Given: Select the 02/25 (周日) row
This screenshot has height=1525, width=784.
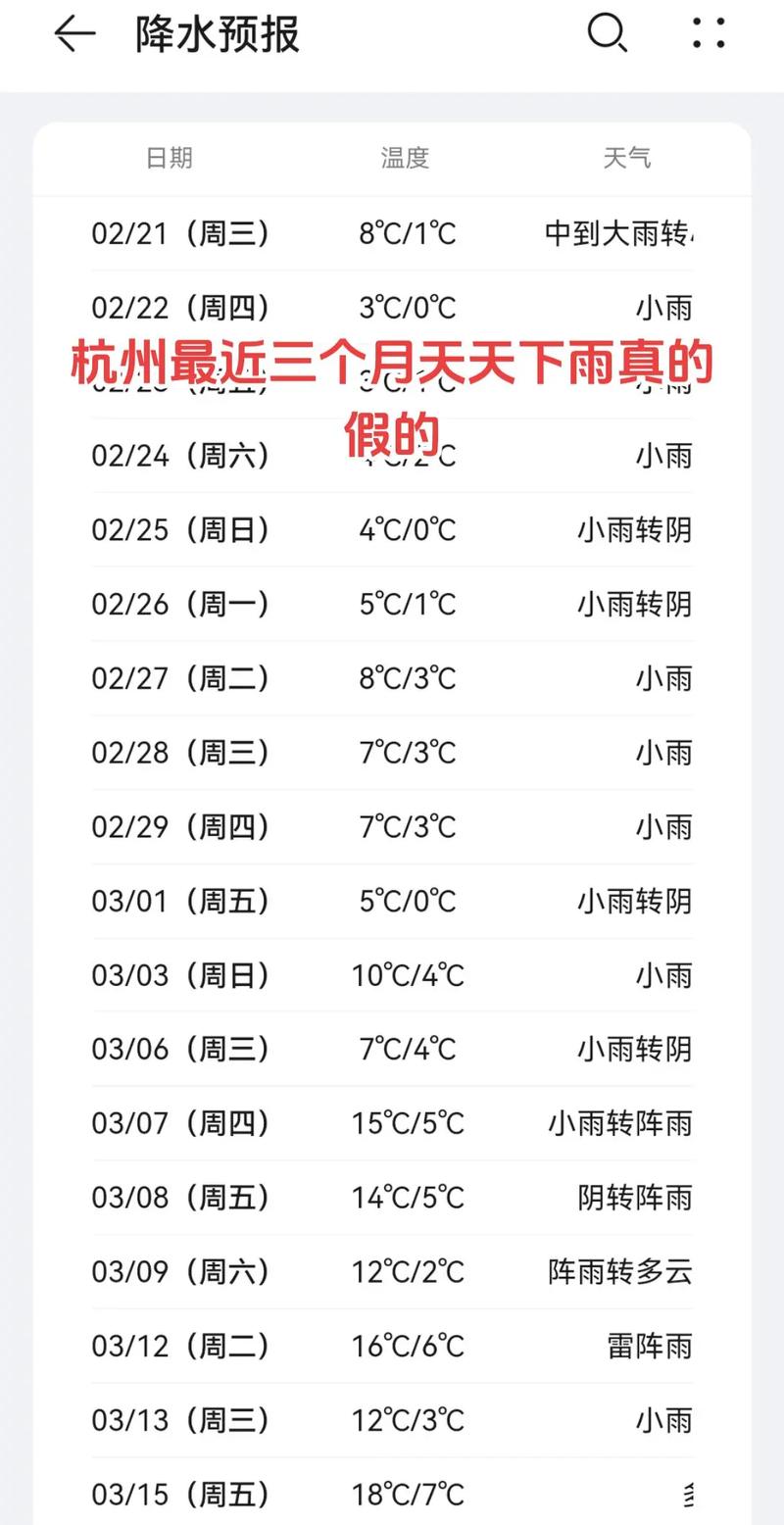Looking at the screenshot, I should (392, 530).
